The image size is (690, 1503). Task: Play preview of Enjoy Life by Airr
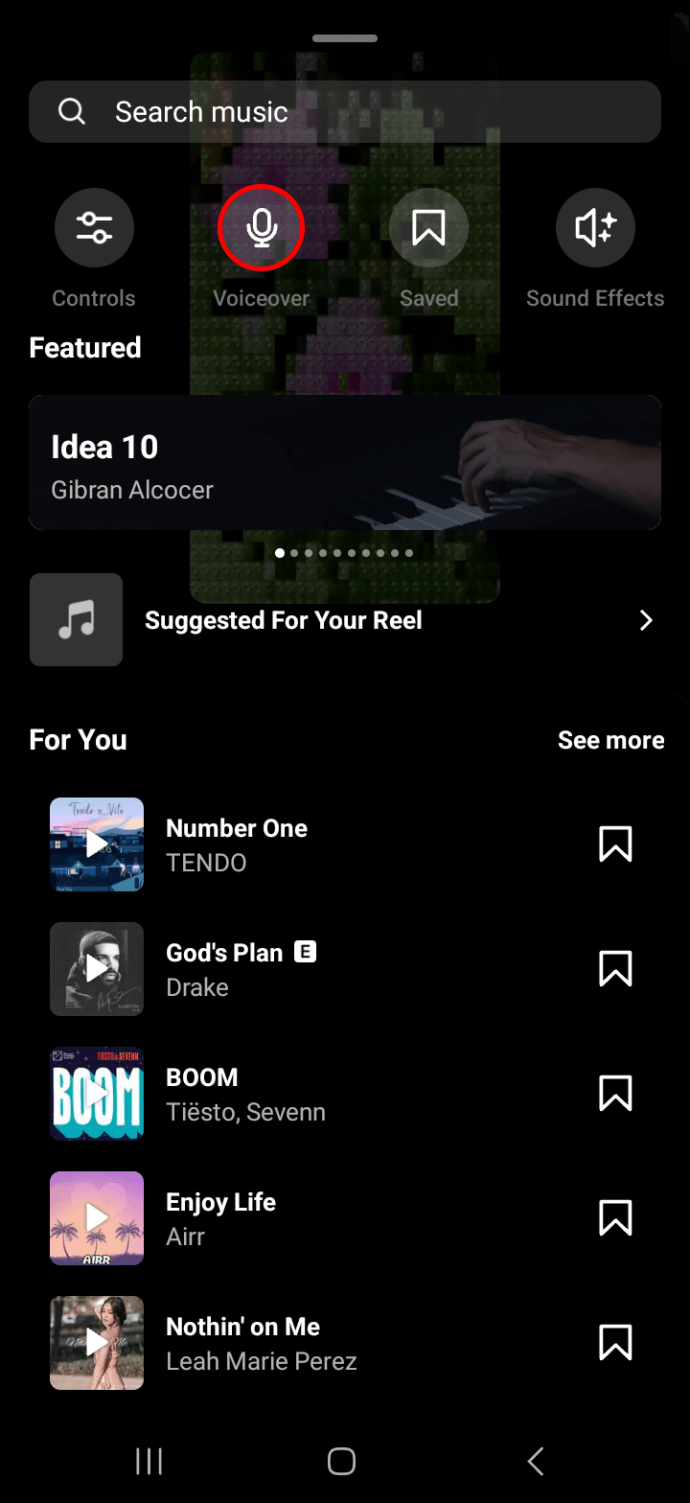[97, 1218]
